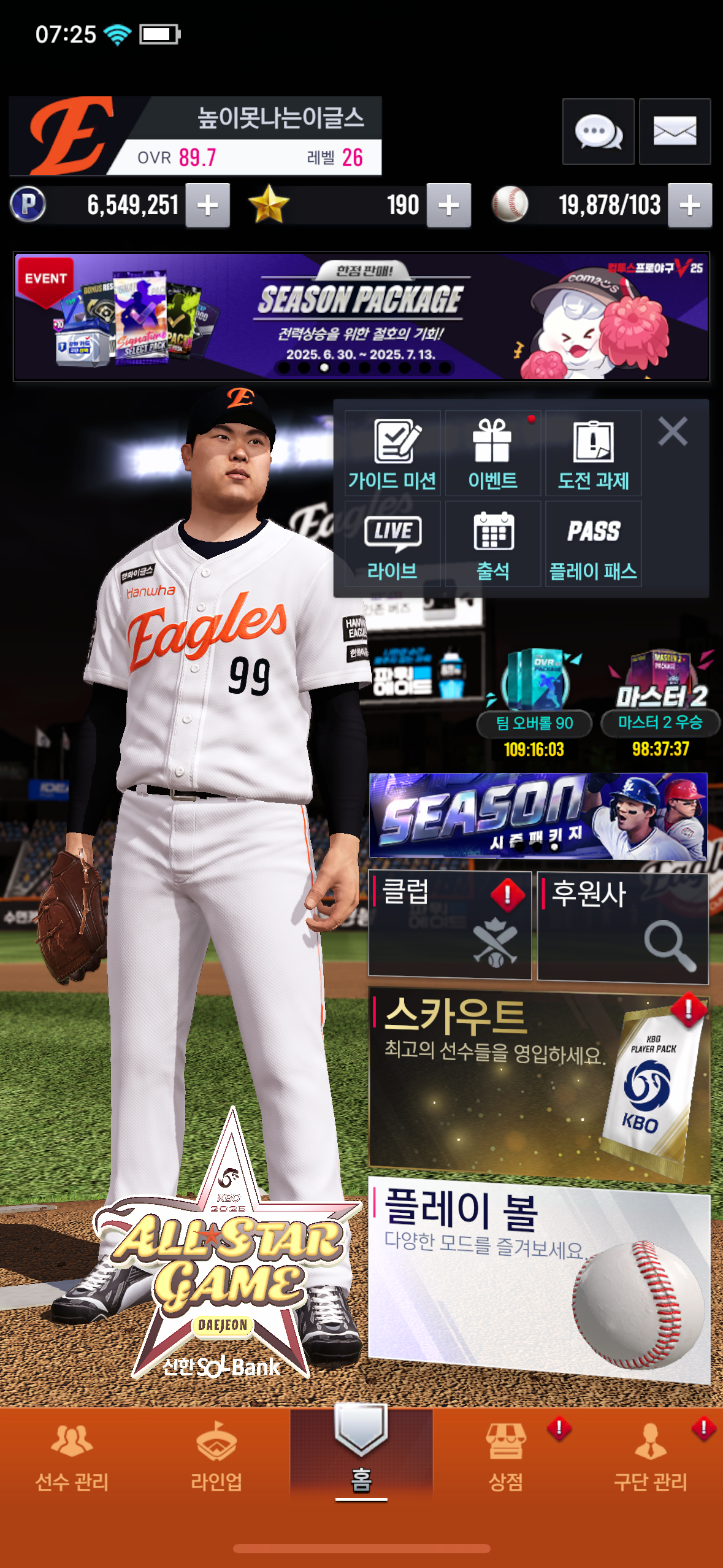Open 도전 과제 challenges
The image size is (723, 1568).
(593, 453)
